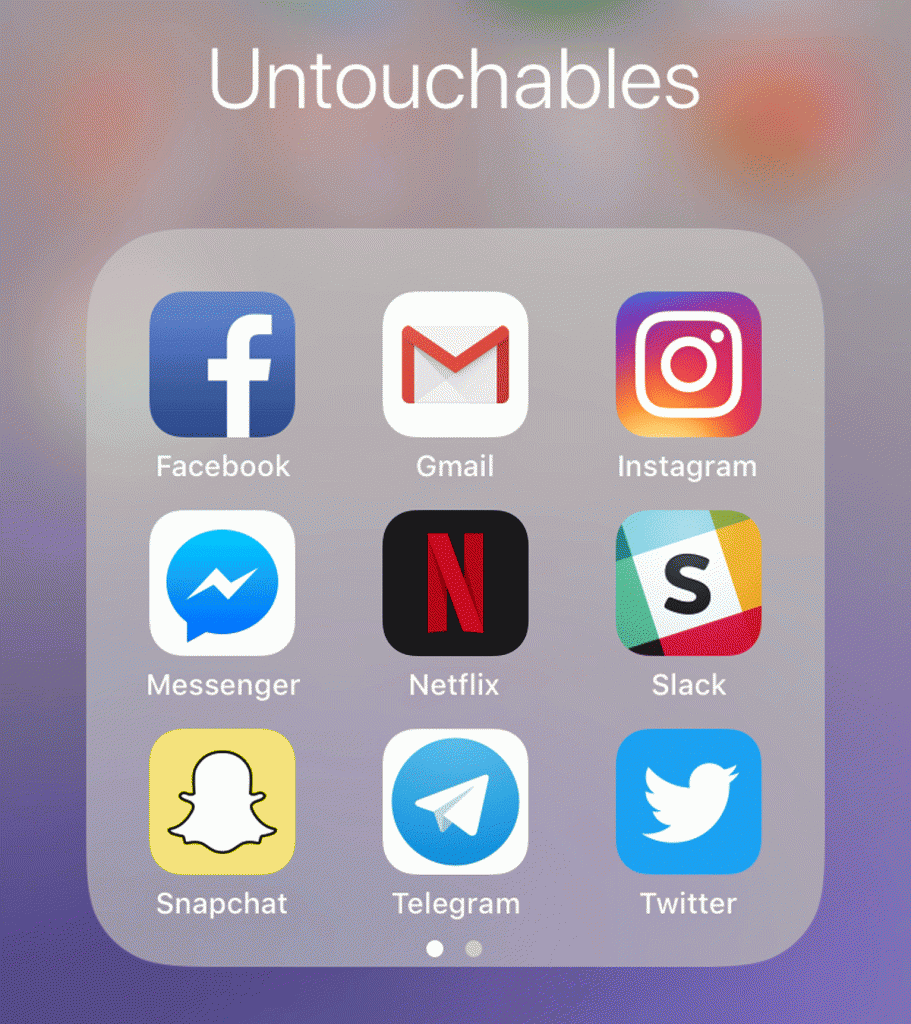Tap the second folder page dot
The height and width of the screenshot is (1024, 911).
(474, 948)
